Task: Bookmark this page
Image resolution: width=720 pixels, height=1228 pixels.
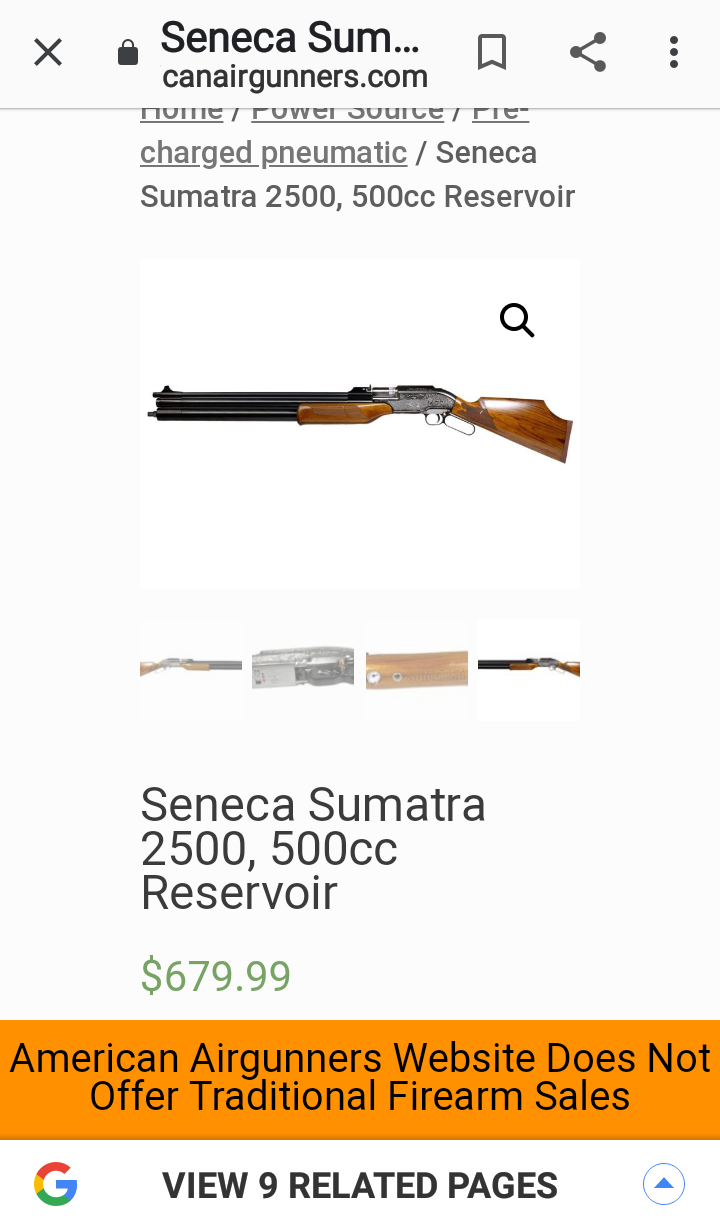Action: click(491, 52)
